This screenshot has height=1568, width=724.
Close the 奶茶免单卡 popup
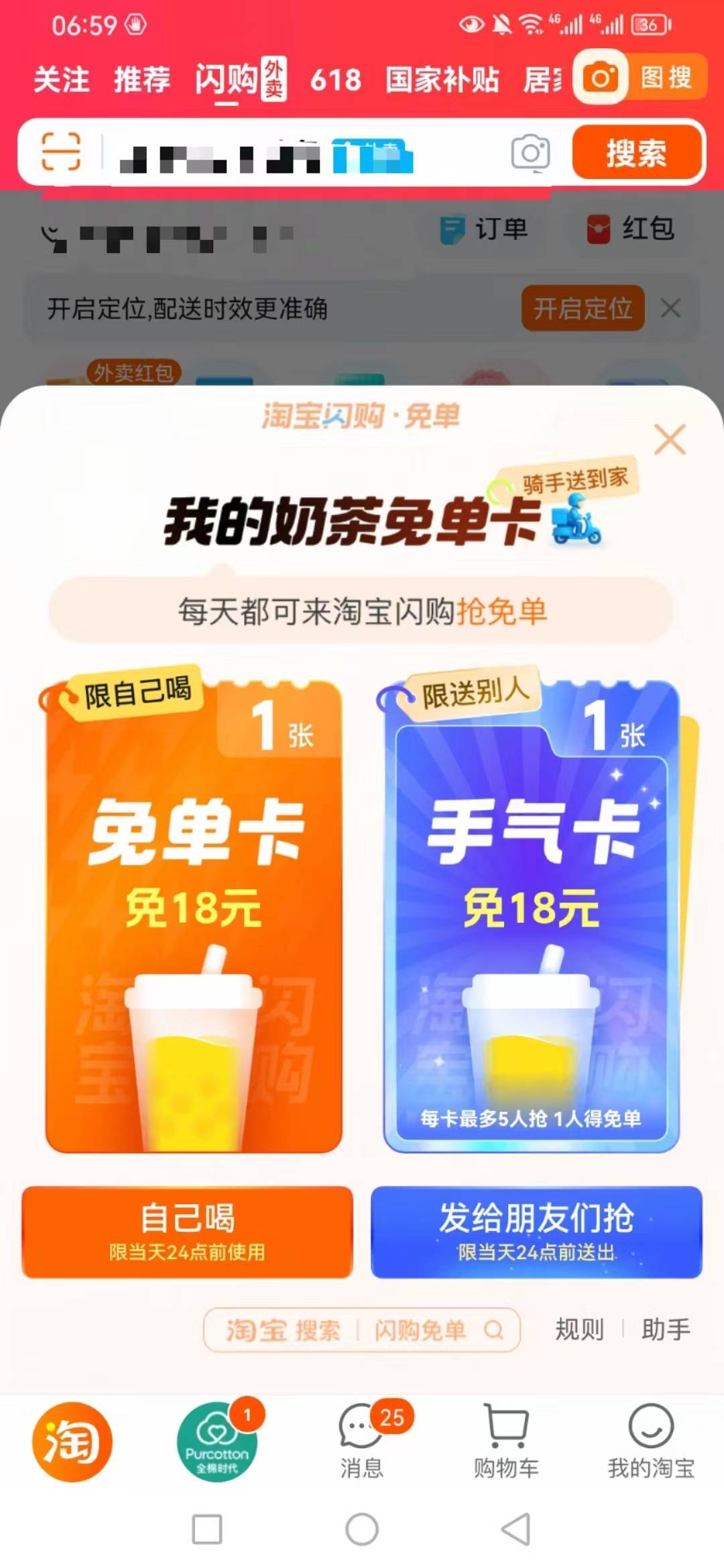(x=670, y=440)
